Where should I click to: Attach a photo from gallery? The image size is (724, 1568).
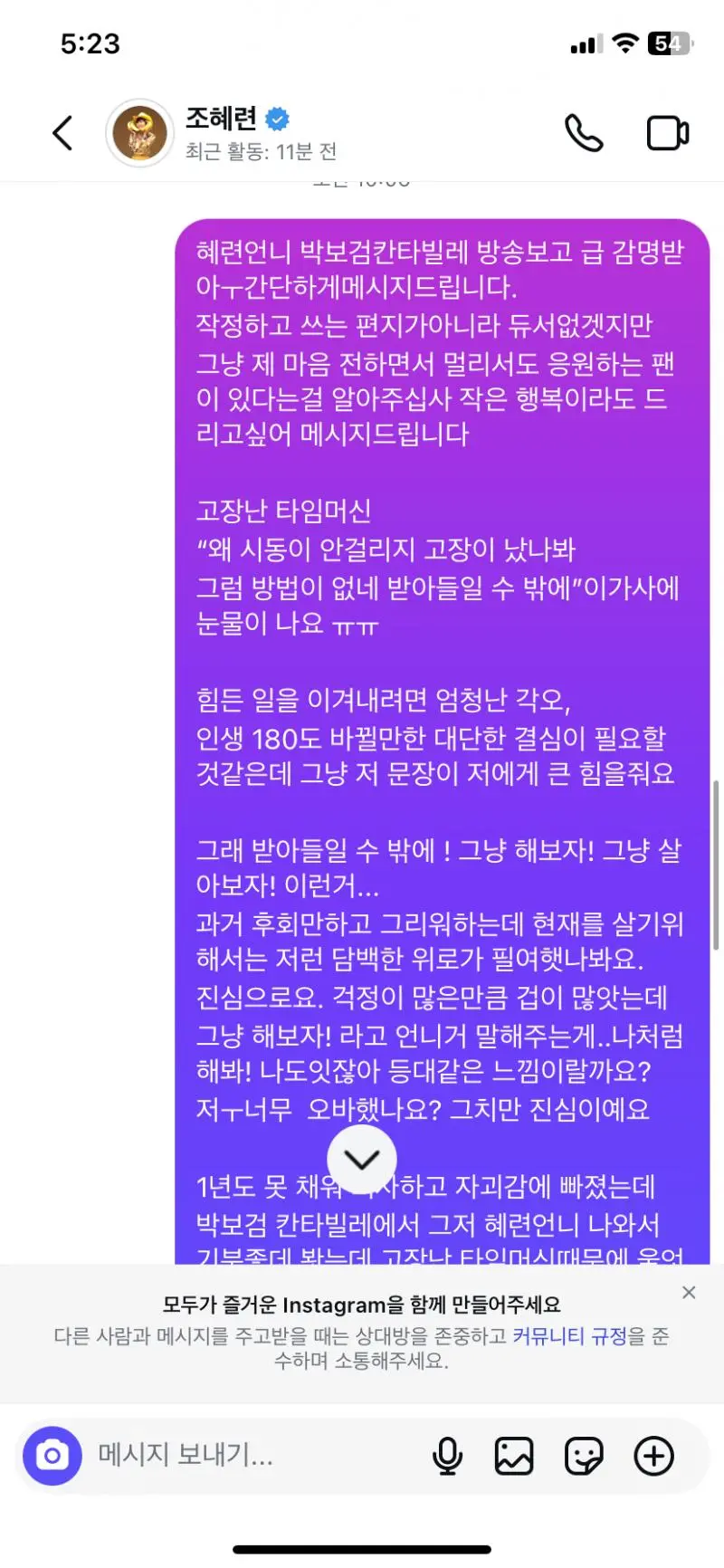point(514,1456)
